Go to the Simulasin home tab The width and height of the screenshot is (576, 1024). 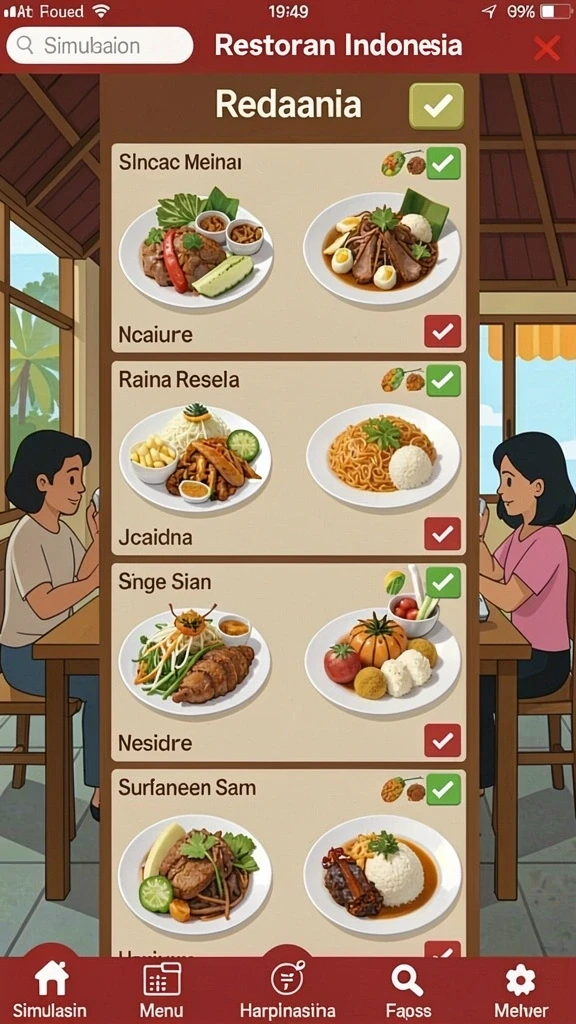[50, 990]
